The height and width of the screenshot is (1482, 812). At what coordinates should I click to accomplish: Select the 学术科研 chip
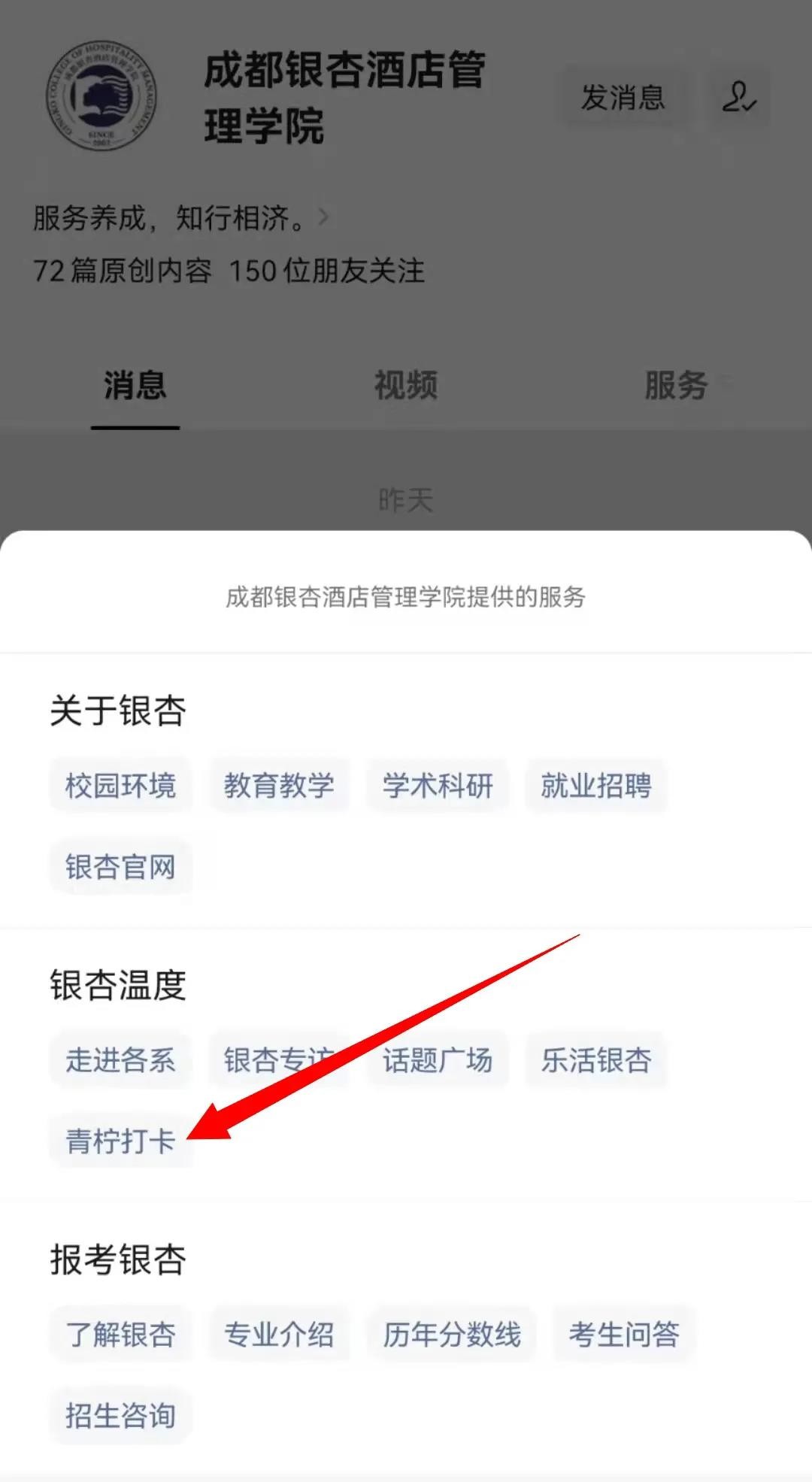coord(438,786)
